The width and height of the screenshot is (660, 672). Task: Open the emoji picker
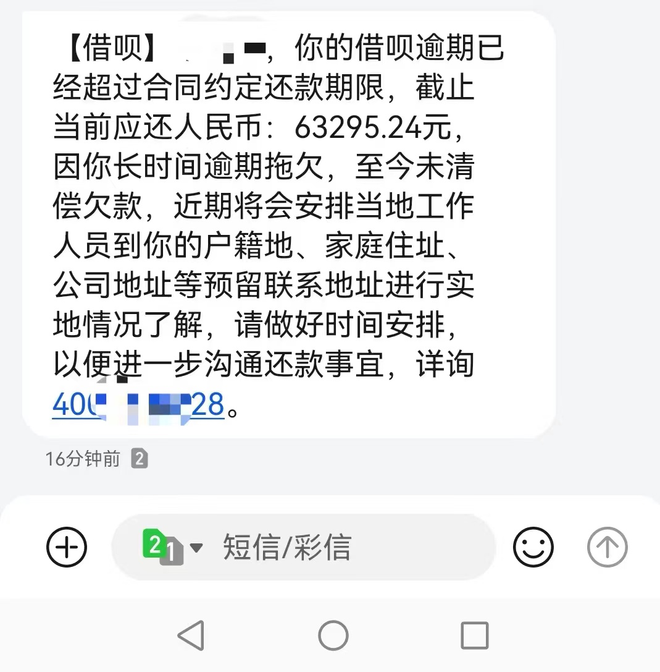(533, 547)
